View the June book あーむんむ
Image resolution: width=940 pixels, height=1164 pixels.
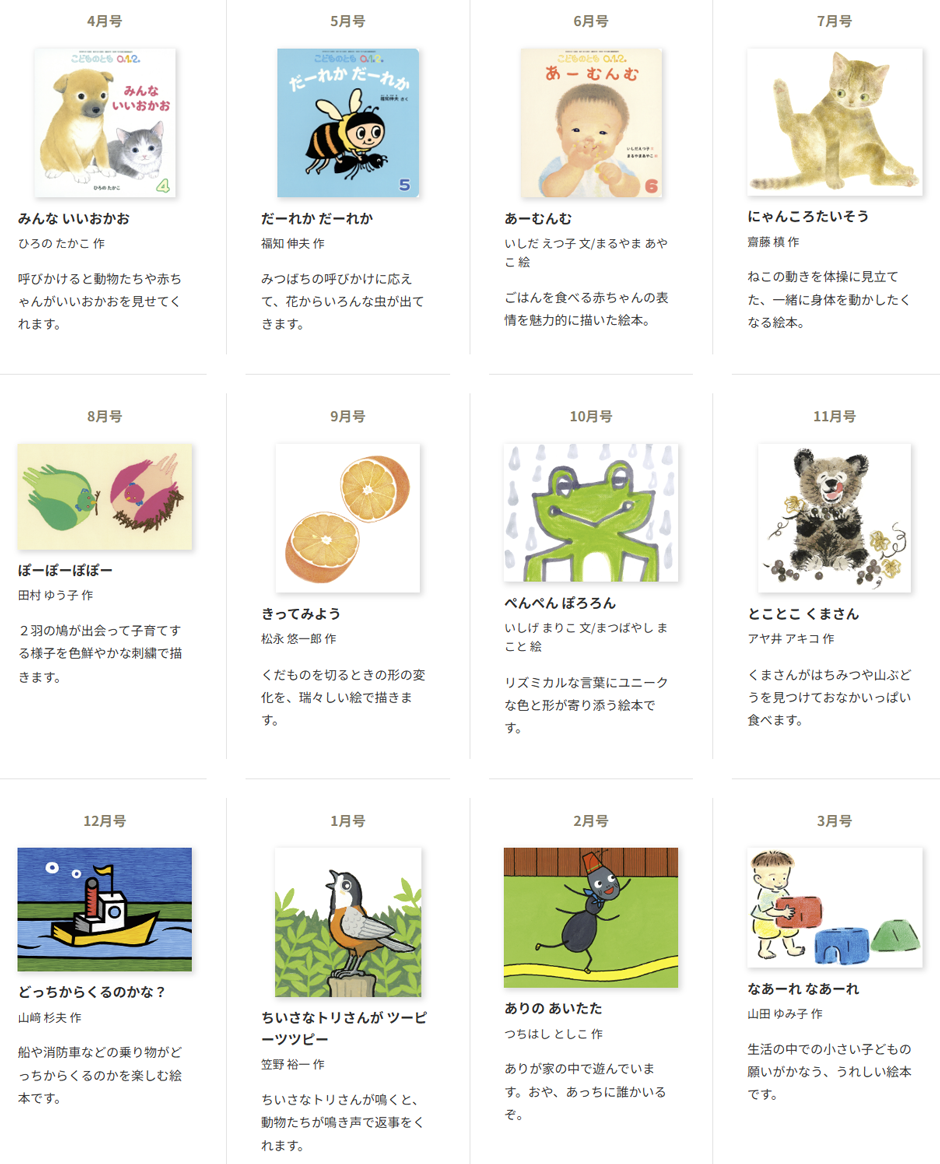click(590, 122)
